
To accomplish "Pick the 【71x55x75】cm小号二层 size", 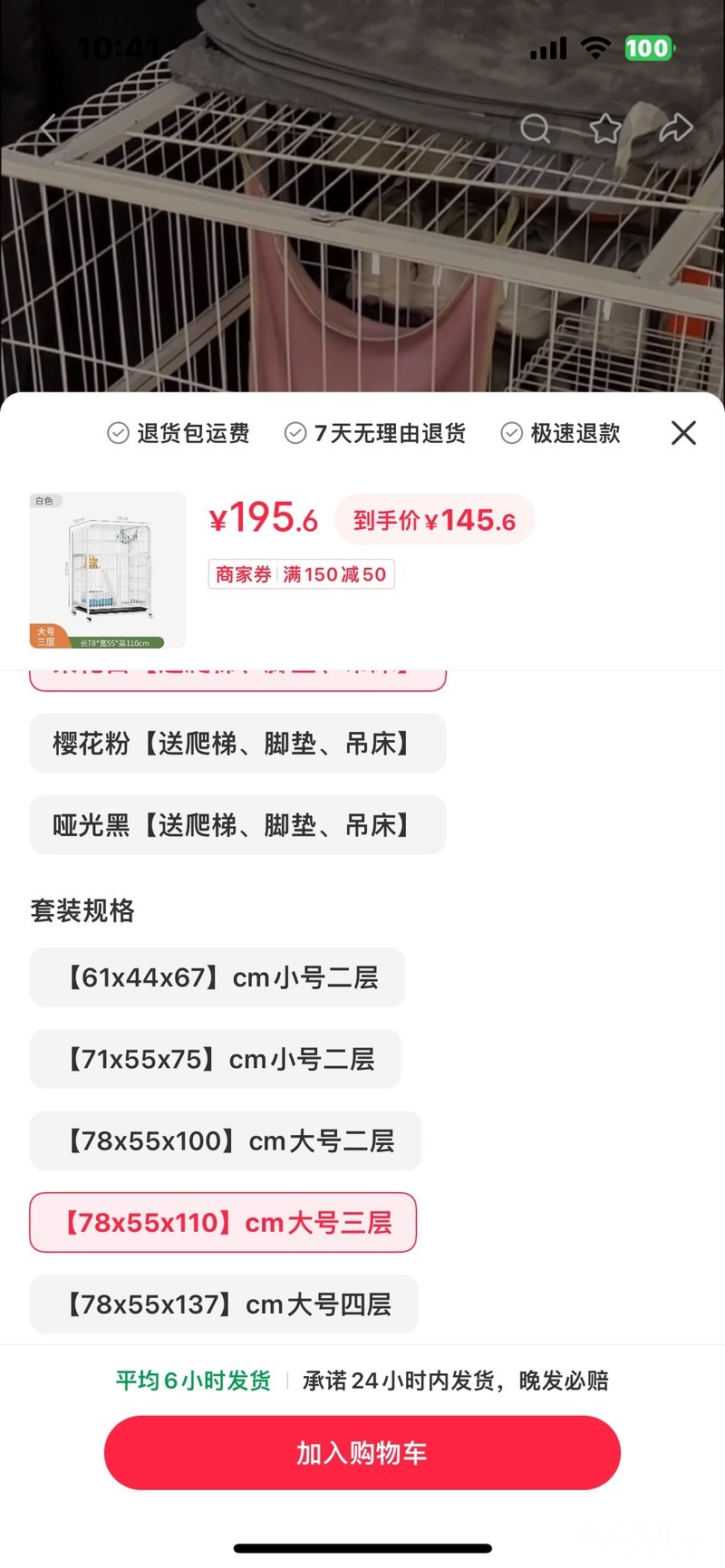I will (216, 1059).
